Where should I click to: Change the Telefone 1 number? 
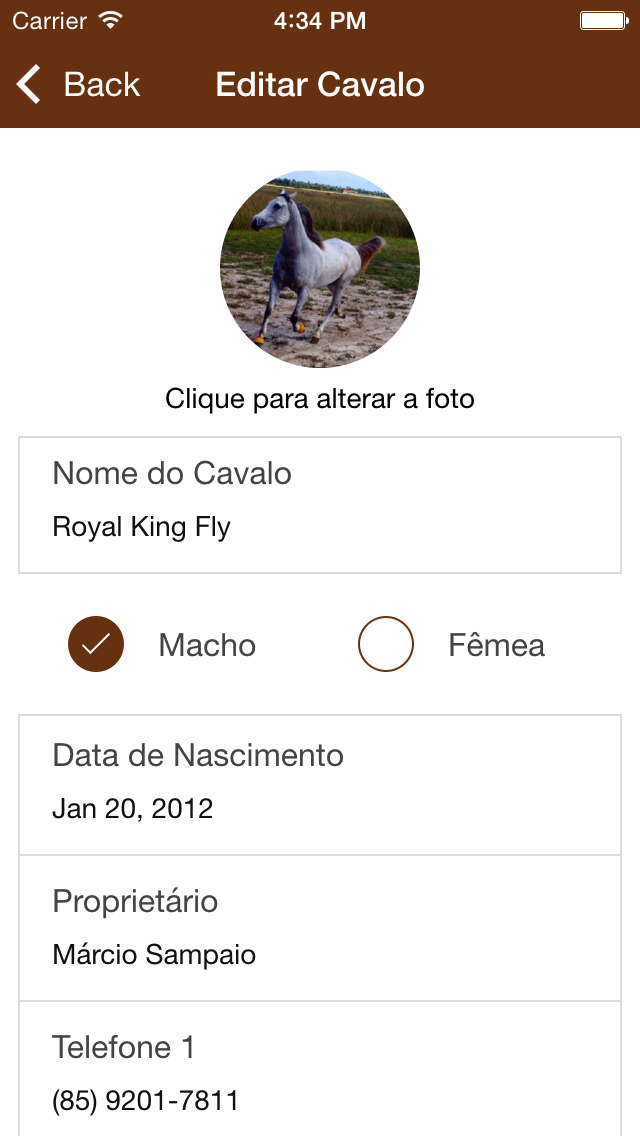coord(320,1100)
